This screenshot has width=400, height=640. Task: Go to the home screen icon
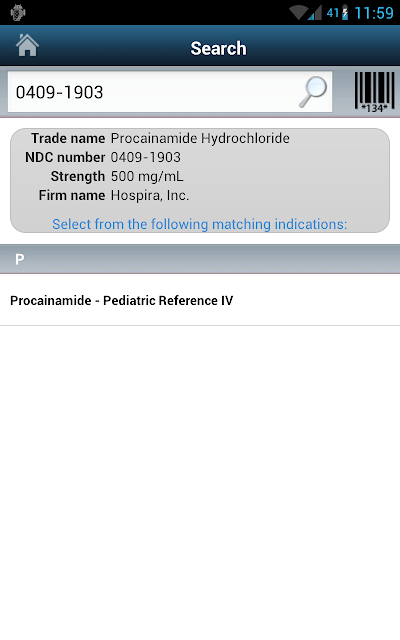point(27,45)
